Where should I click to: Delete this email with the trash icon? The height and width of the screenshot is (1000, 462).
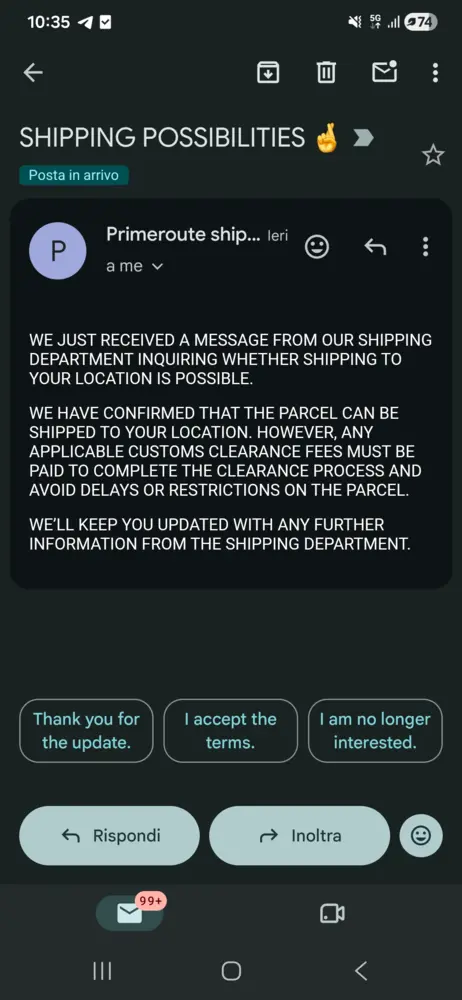pos(326,73)
